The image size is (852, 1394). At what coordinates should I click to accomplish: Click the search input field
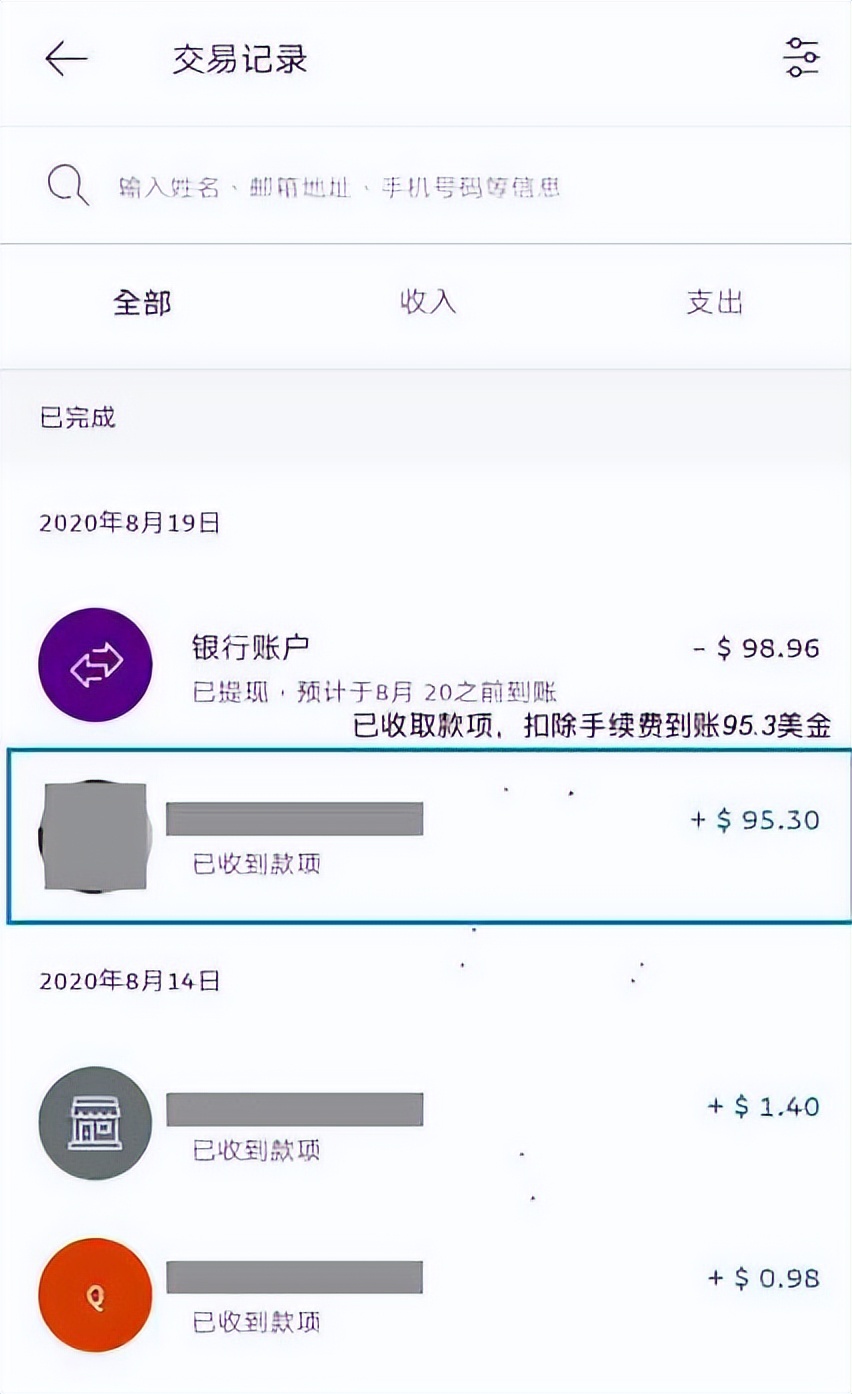400,185
